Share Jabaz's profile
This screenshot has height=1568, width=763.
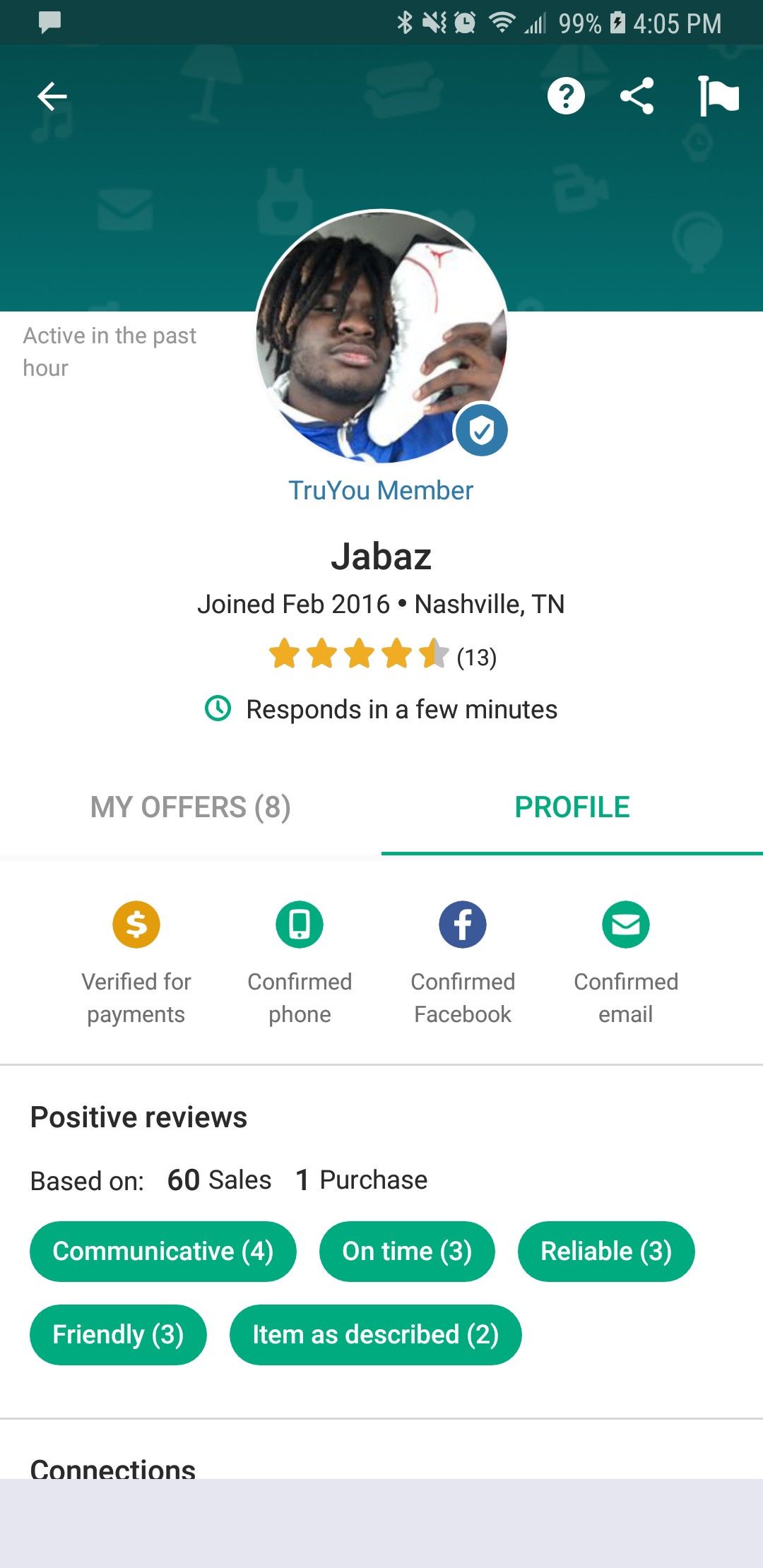(637, 96)
